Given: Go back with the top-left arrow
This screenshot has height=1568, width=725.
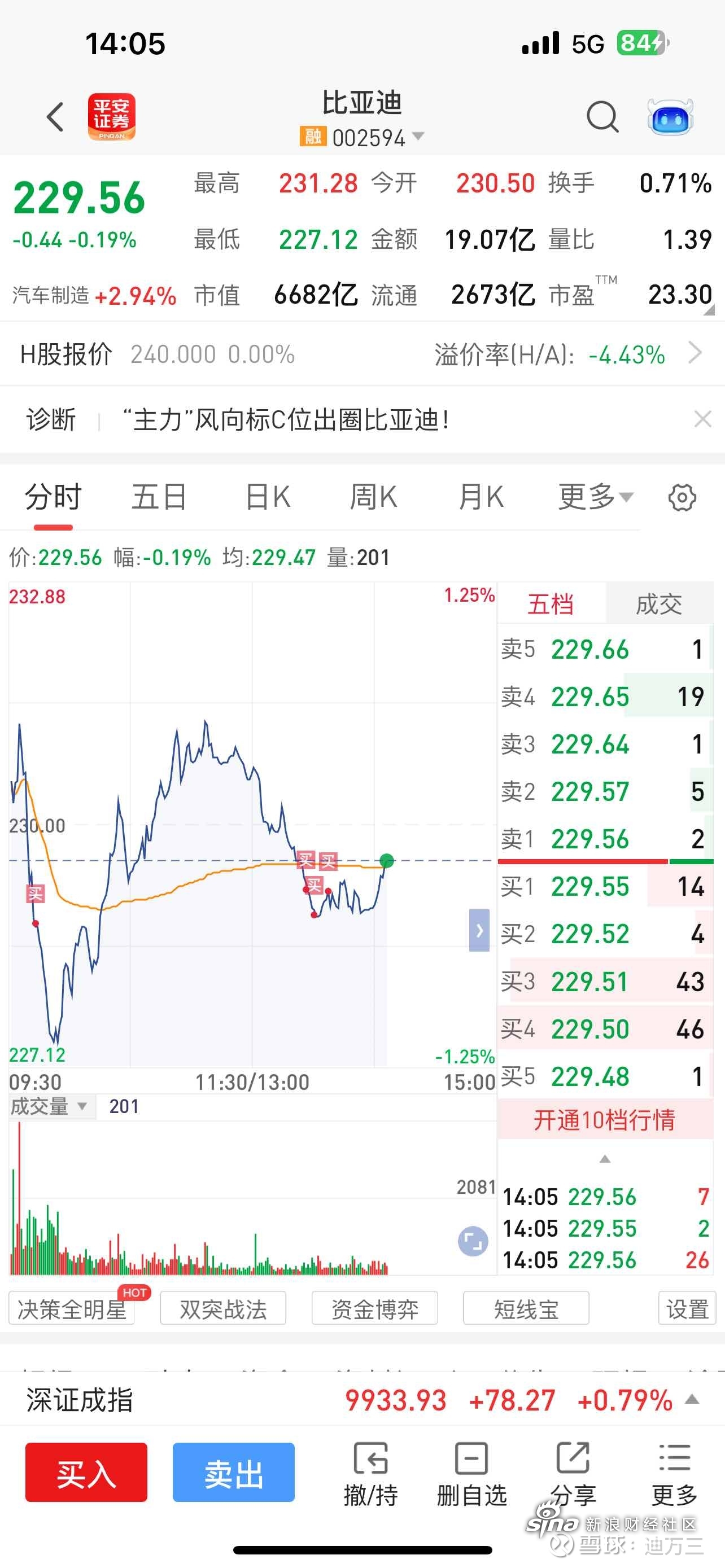Looking at the screenshot, I should pyautogui.click(x=55, y=116).
